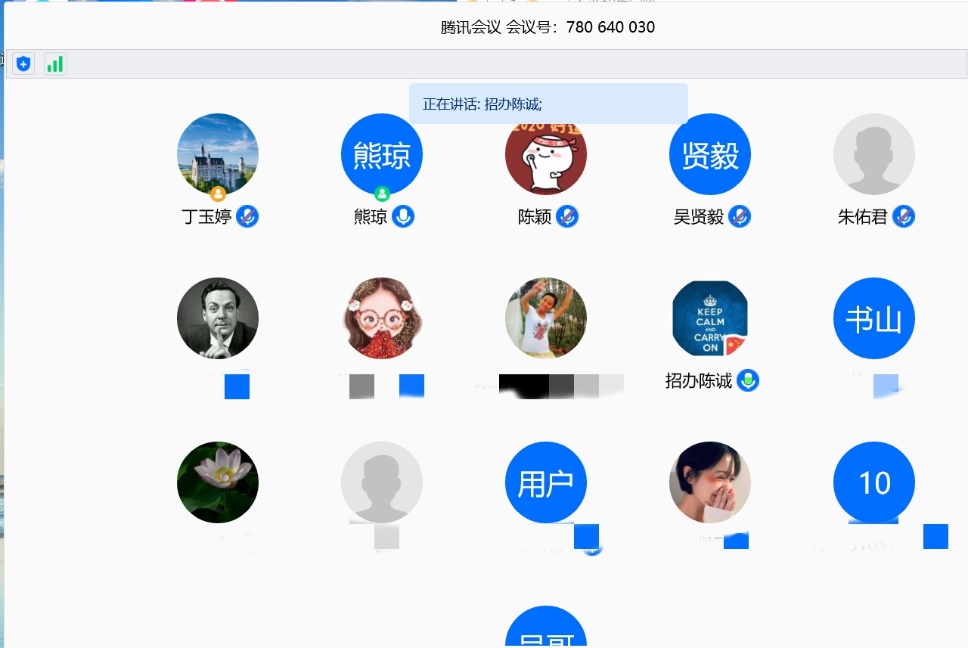Select participant 熊琼's avatar
Viewport: 968px width, 648px height.
pyautogui.click(x=382, y=154)
